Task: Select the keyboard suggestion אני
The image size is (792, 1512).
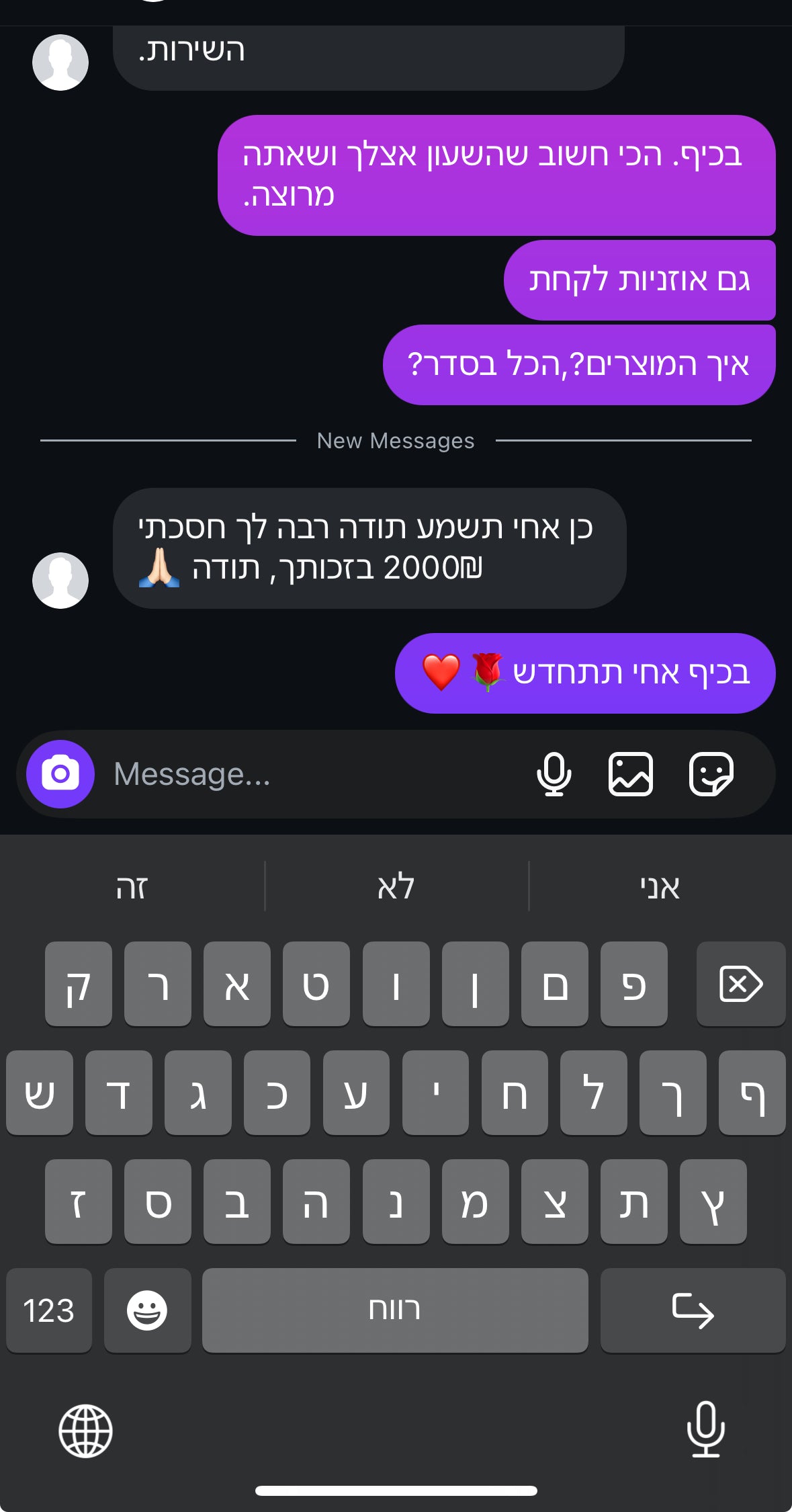Action: 660,887
